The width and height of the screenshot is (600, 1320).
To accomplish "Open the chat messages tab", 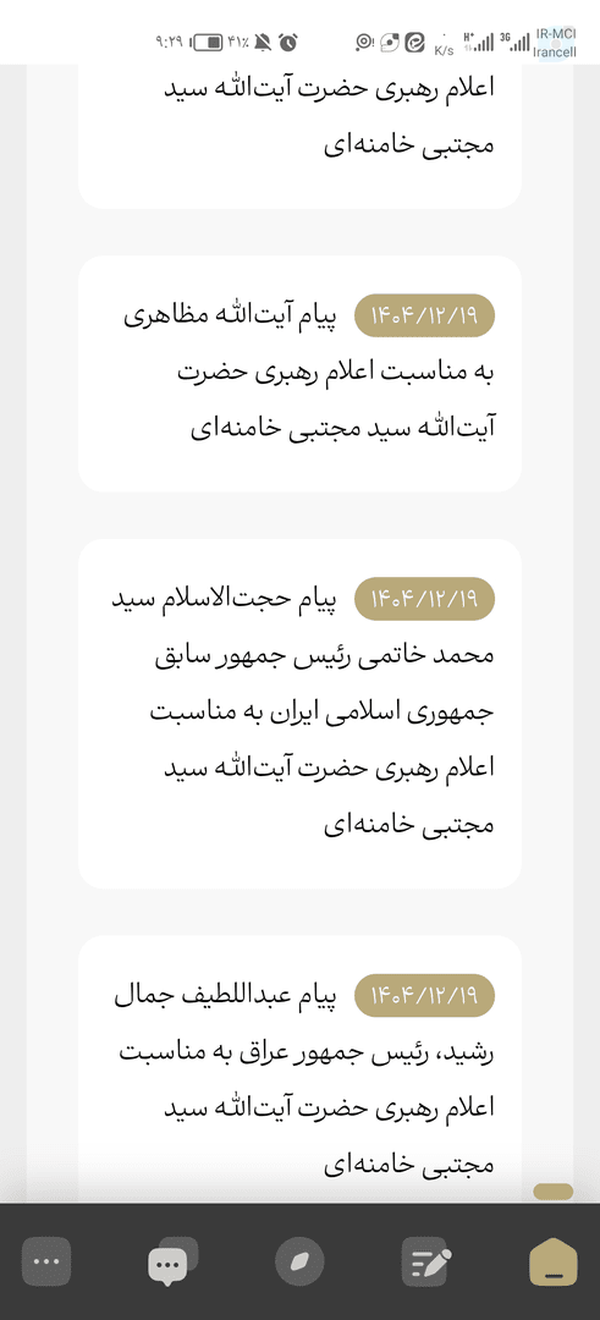I will 173,1262.
